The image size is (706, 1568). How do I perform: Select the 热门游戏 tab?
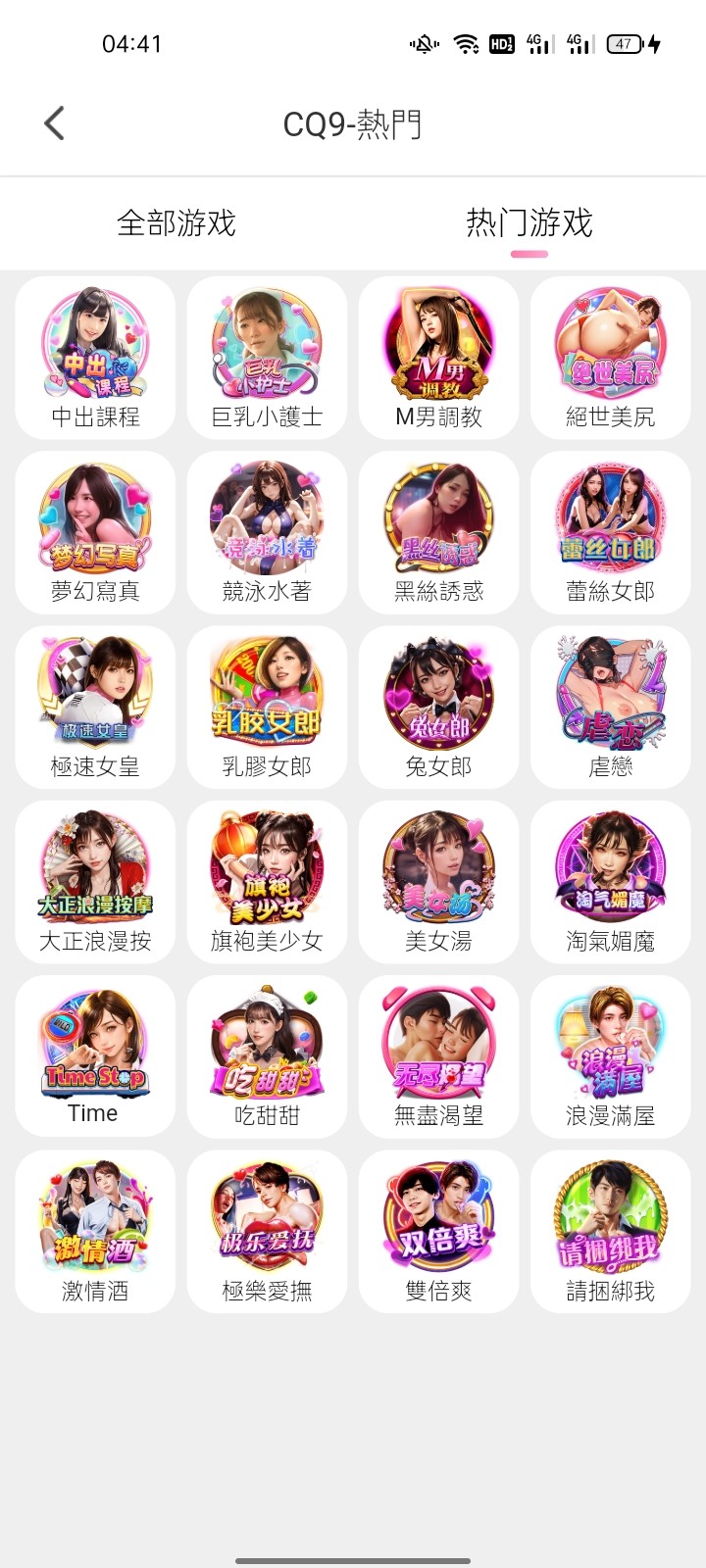click(529, 223)
